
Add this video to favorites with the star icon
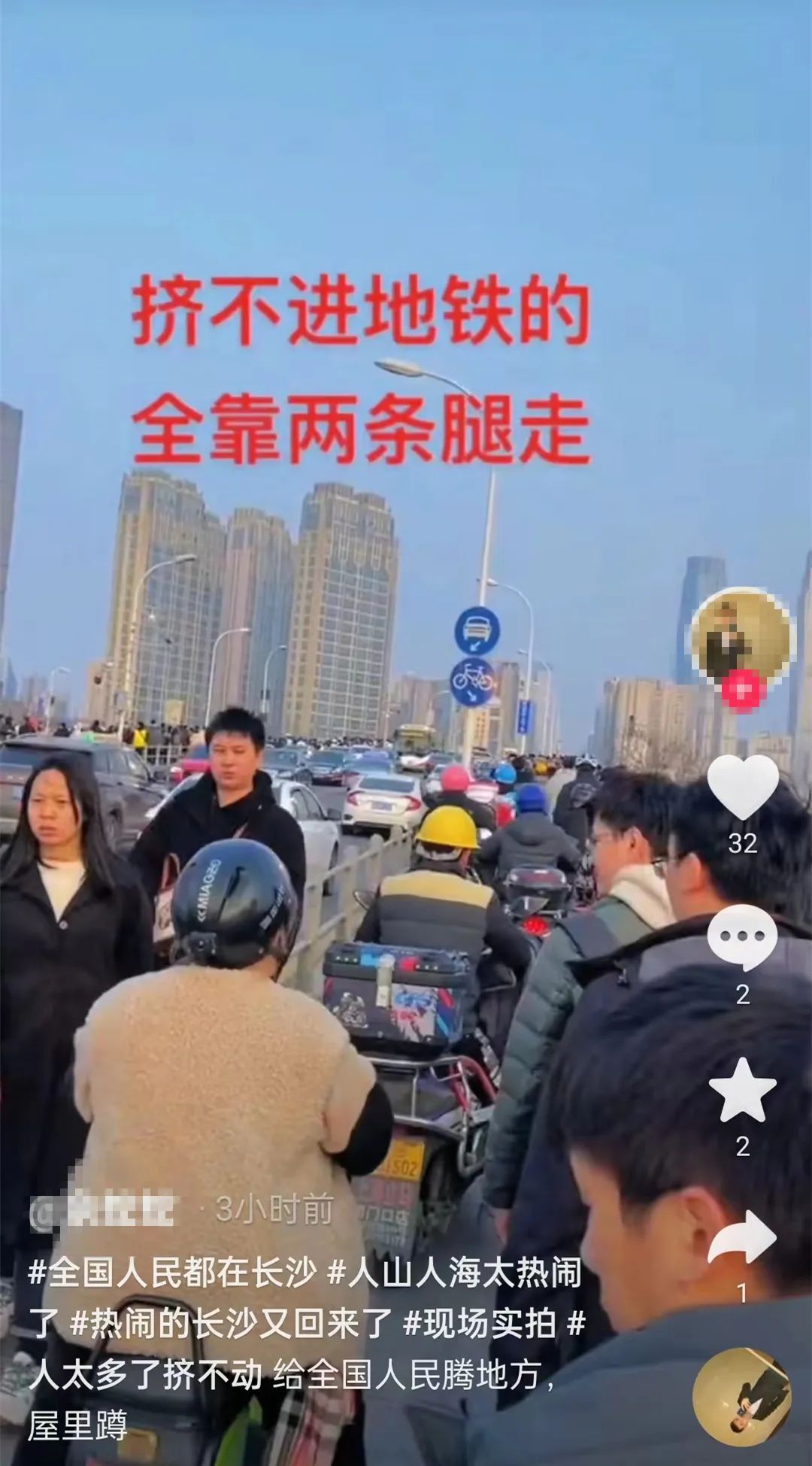(742, 1090)
